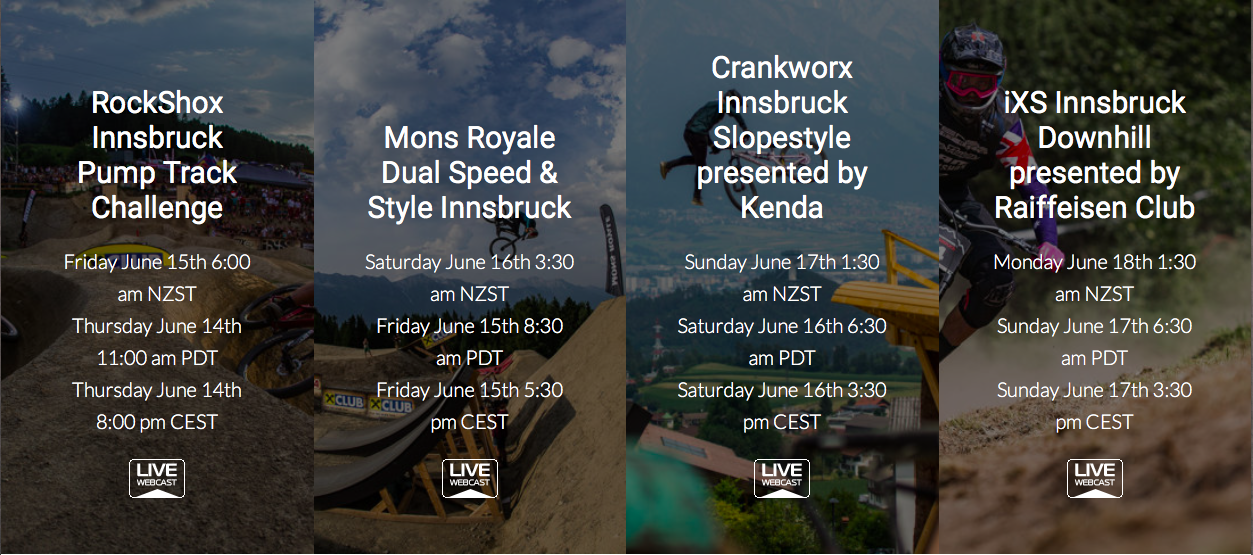Tap Live Webcast icon under Dual Speed & Style
Screen dimensions: 1253x555
[469, 478]
